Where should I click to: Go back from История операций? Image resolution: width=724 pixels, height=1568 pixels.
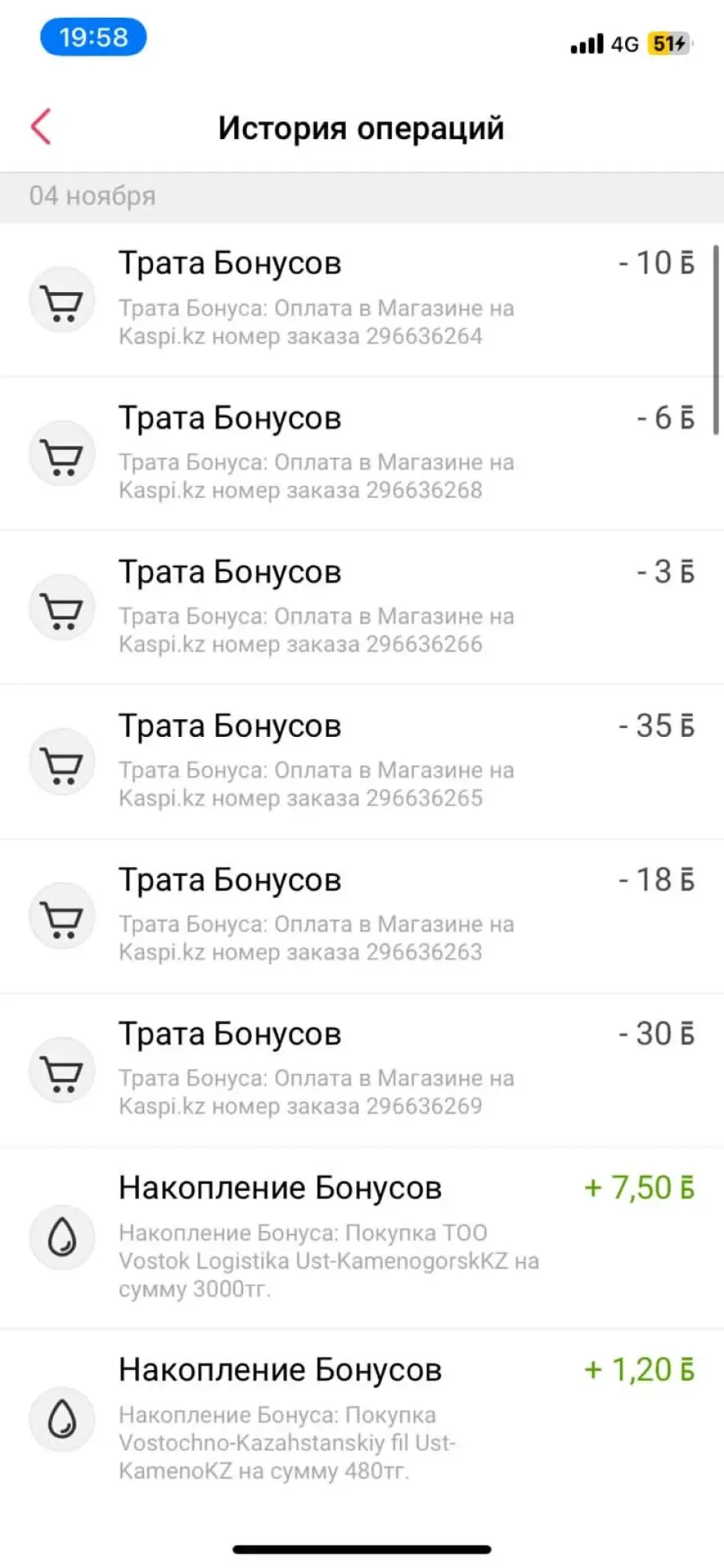[41, 127]
